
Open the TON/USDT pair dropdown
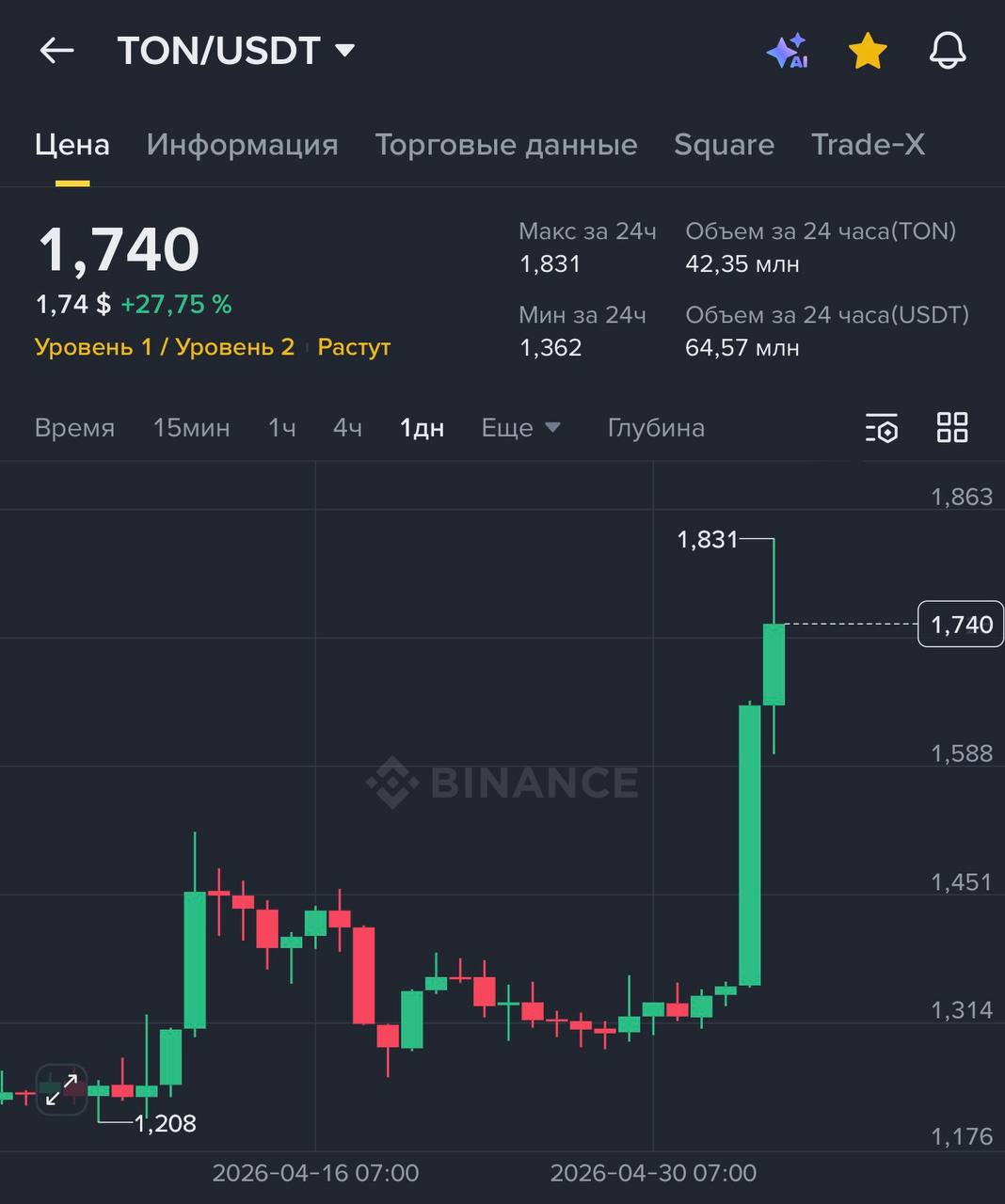pos(236,51)
